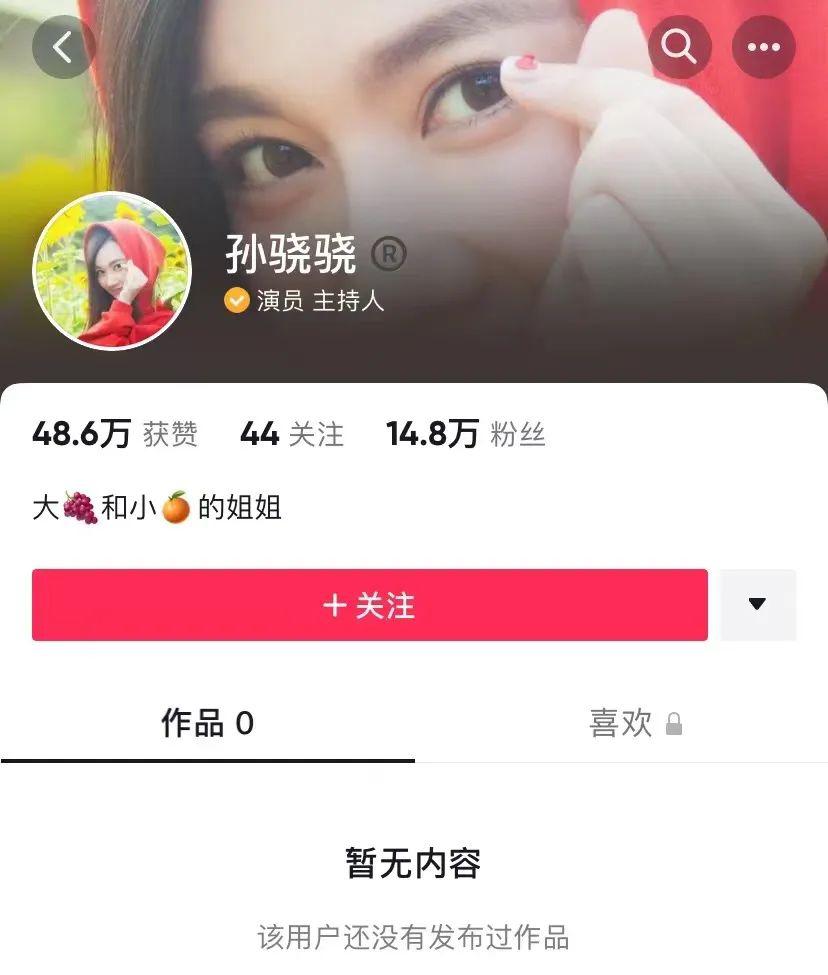The width and height of the screenshot is (828, 975).
Task: Open the three-dot overflow menu
Action: point(764,47)
